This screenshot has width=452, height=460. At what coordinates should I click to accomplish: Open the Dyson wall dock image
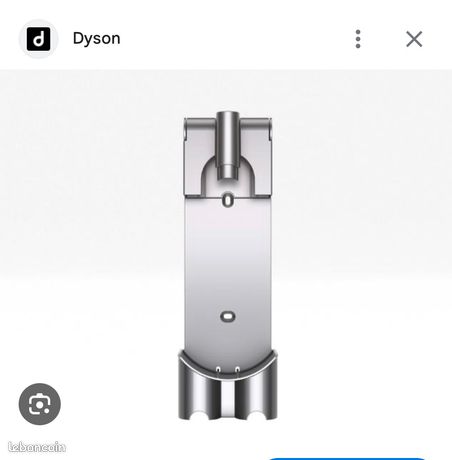point(227,266)
